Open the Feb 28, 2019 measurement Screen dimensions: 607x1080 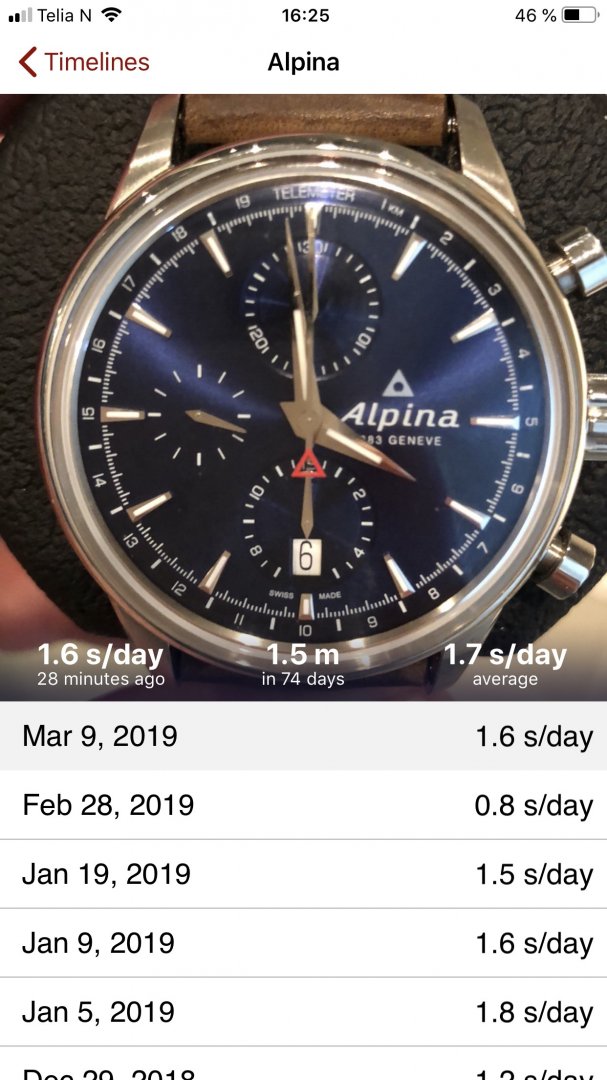click(x=303, y=805)
